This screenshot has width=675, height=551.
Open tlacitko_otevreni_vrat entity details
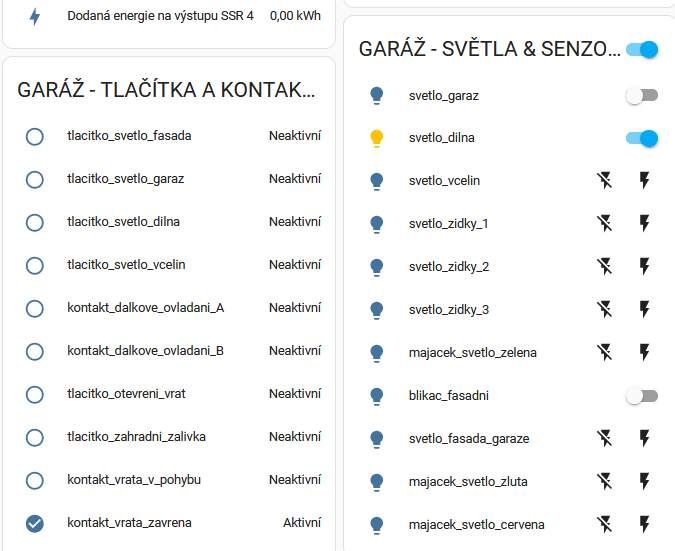tap(126, 394)
